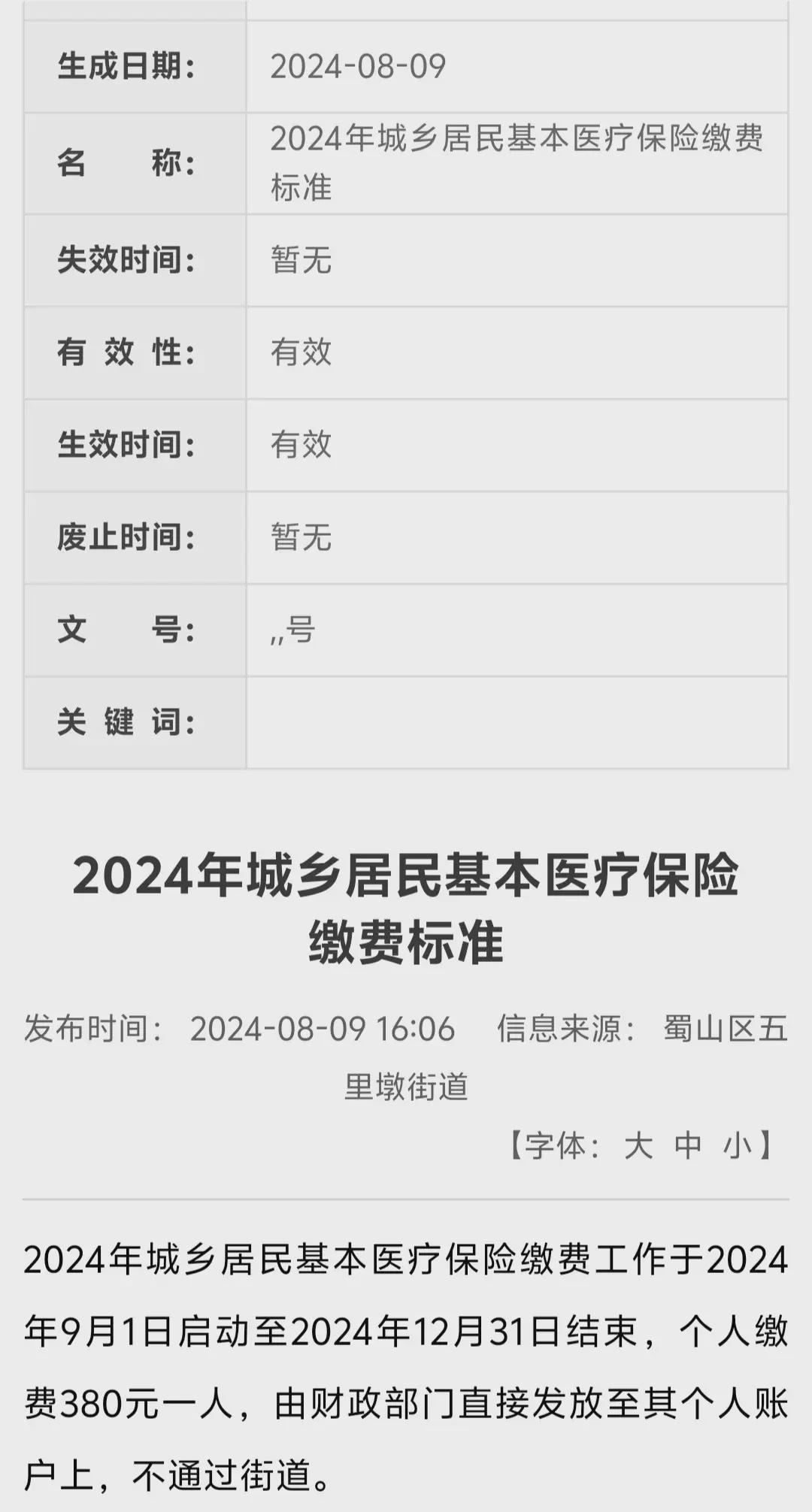Set font size to 中 (medium)
This screenshot has height=1512, width=812.
coord(688,1146)
